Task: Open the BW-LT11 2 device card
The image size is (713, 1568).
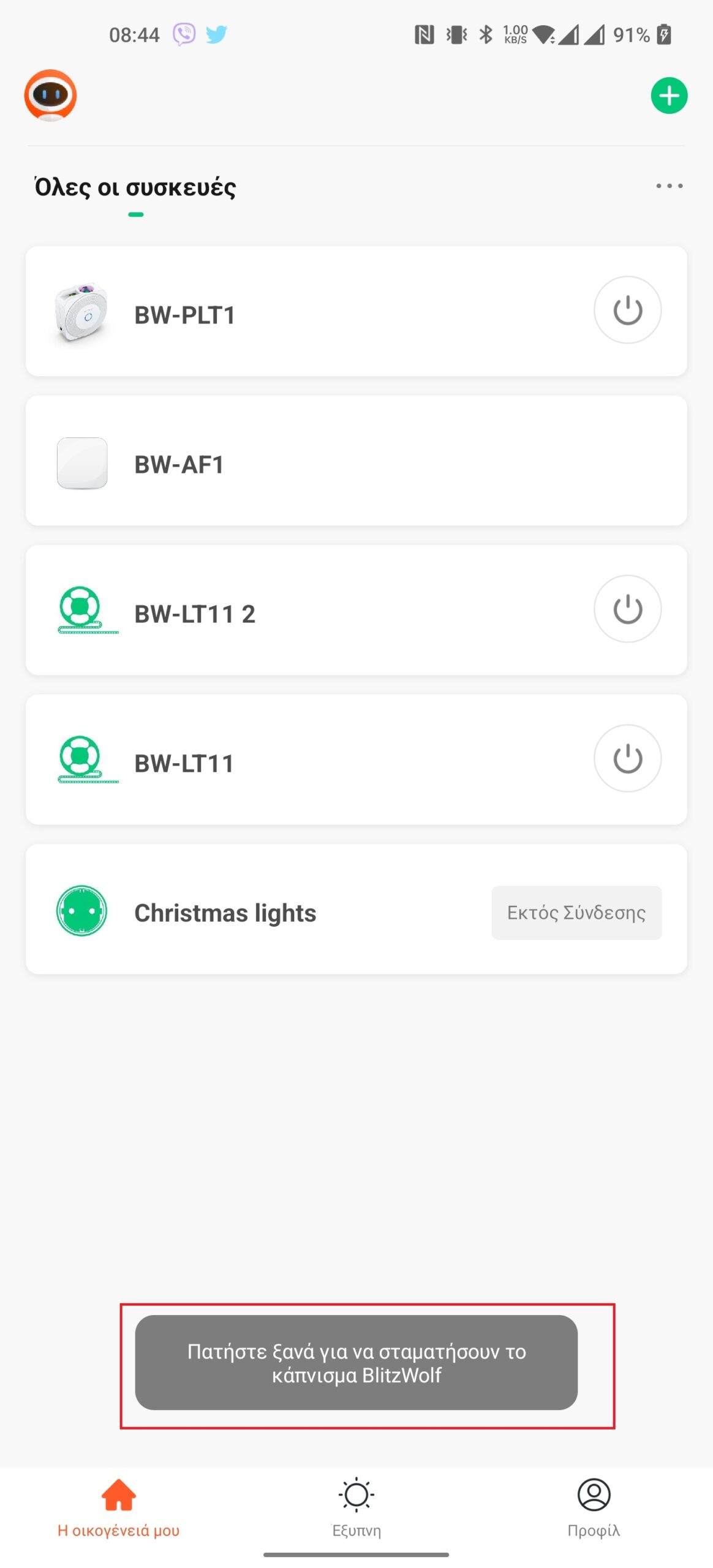Action: [x=356, y=610]
